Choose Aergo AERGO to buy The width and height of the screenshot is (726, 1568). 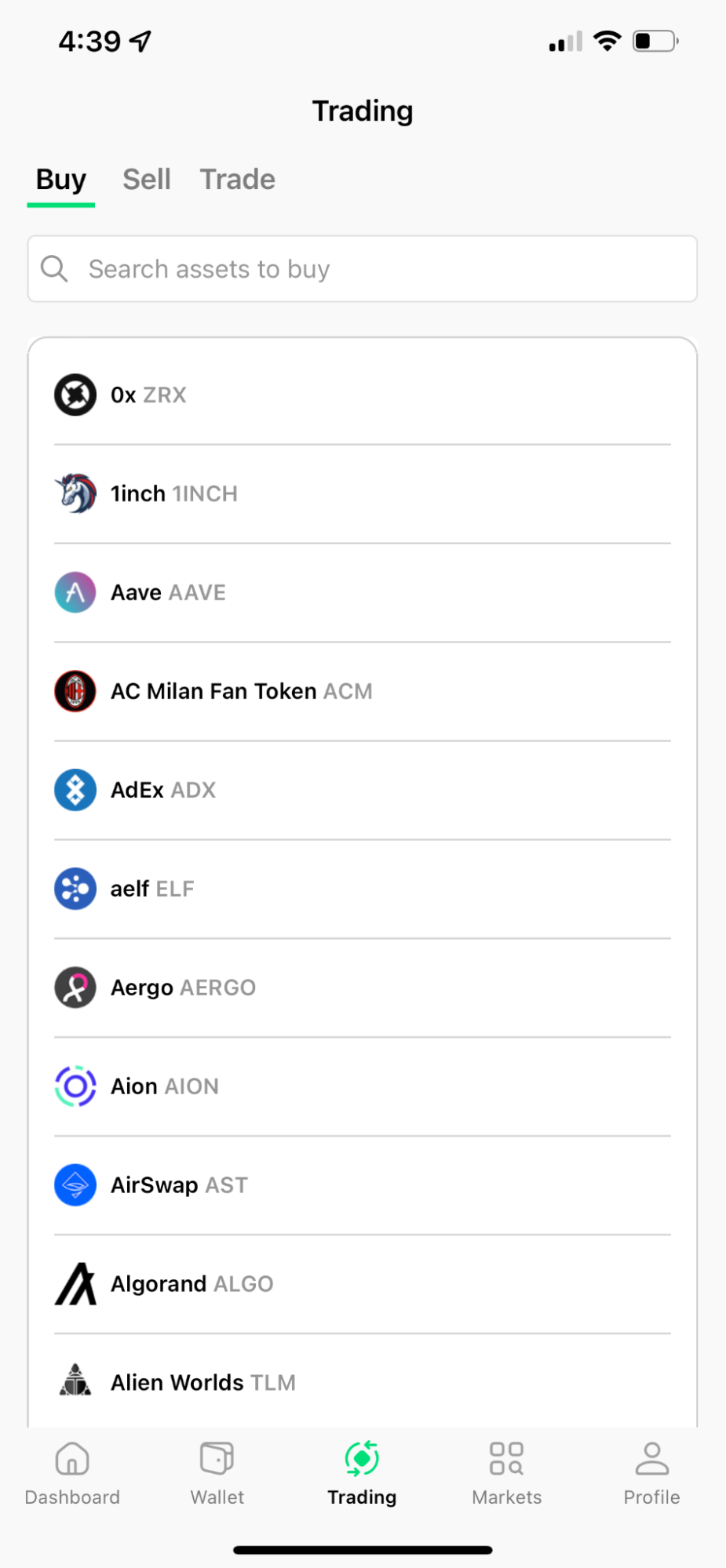(x=363, y=988)
